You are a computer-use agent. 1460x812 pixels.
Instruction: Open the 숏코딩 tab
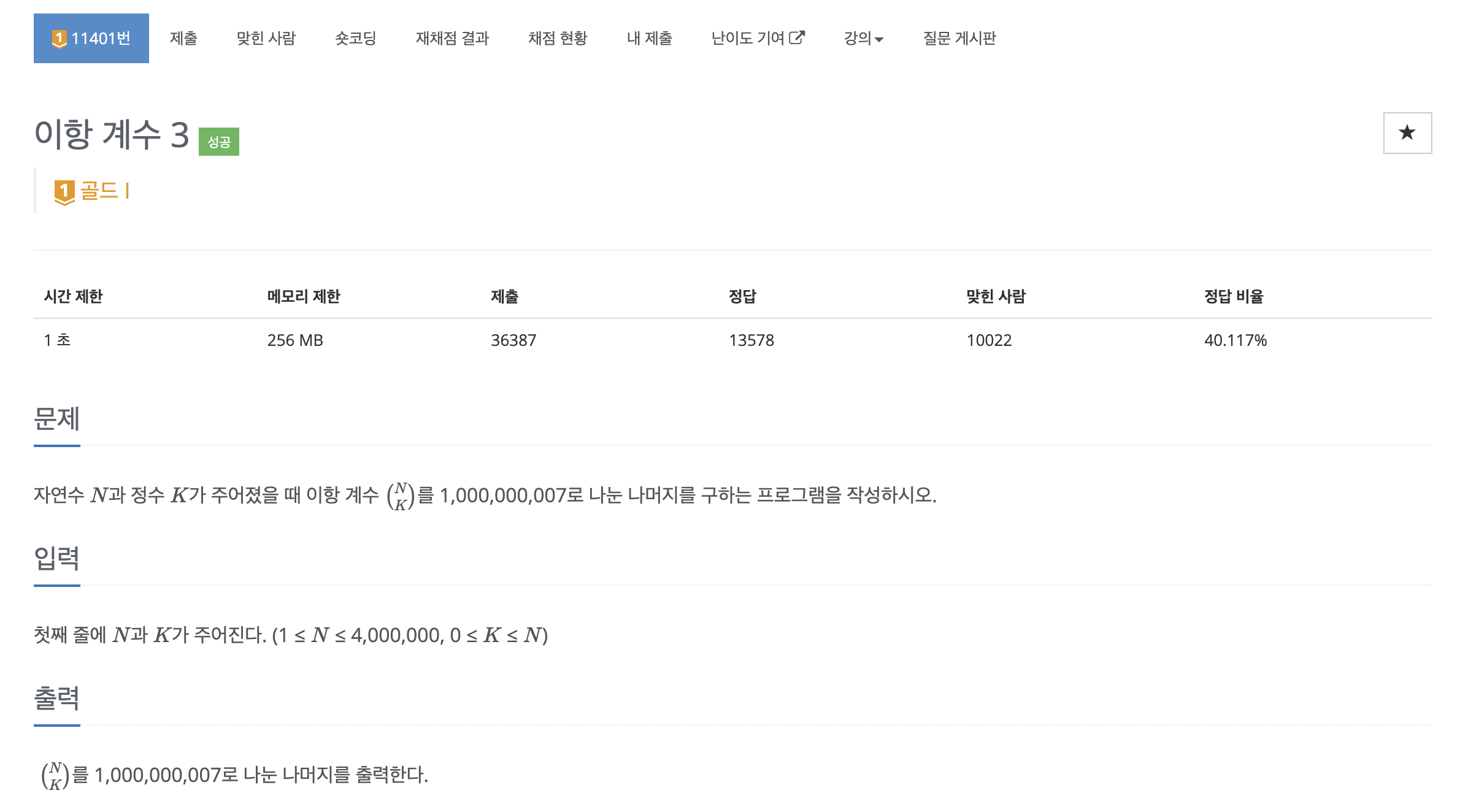click(x=355, y=38)
